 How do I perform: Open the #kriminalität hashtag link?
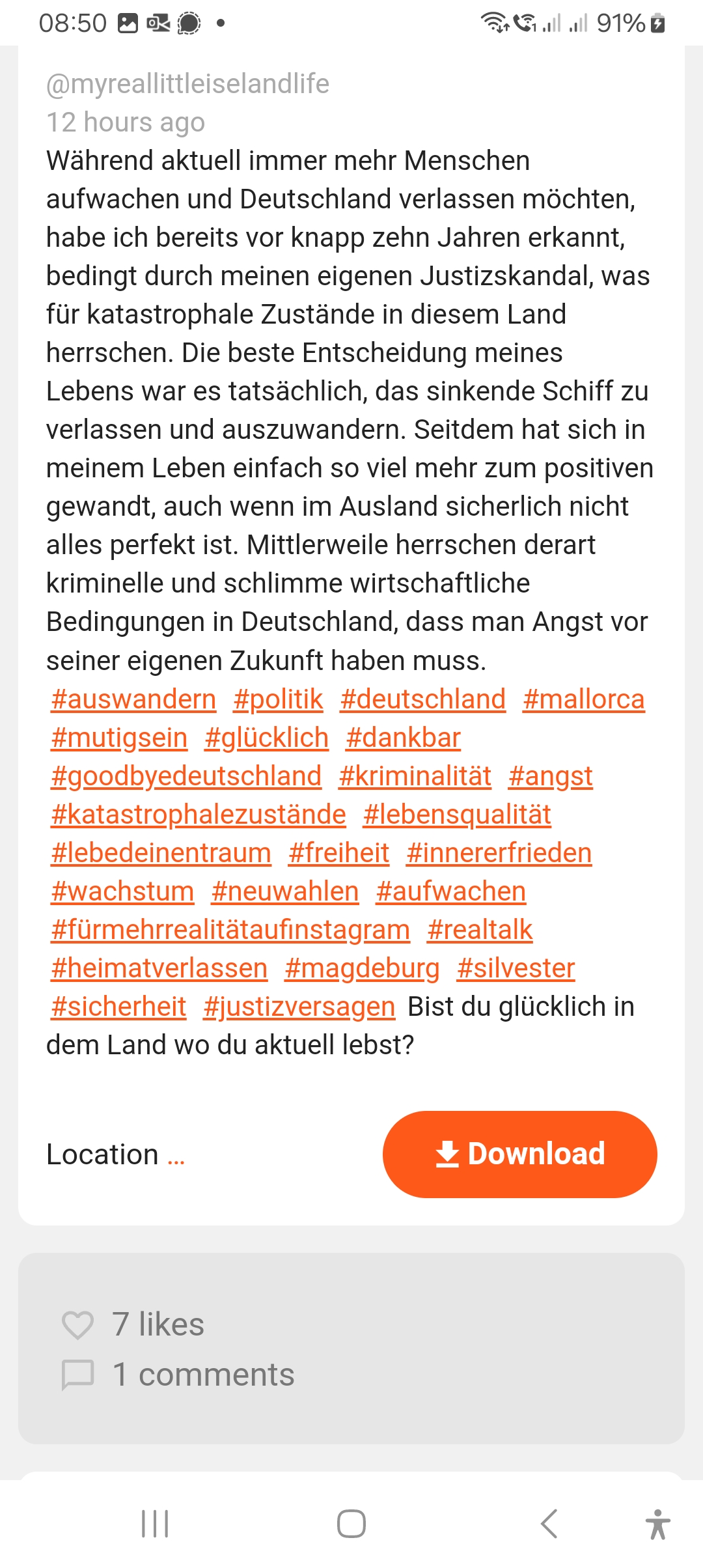click(x=415, y=776)
